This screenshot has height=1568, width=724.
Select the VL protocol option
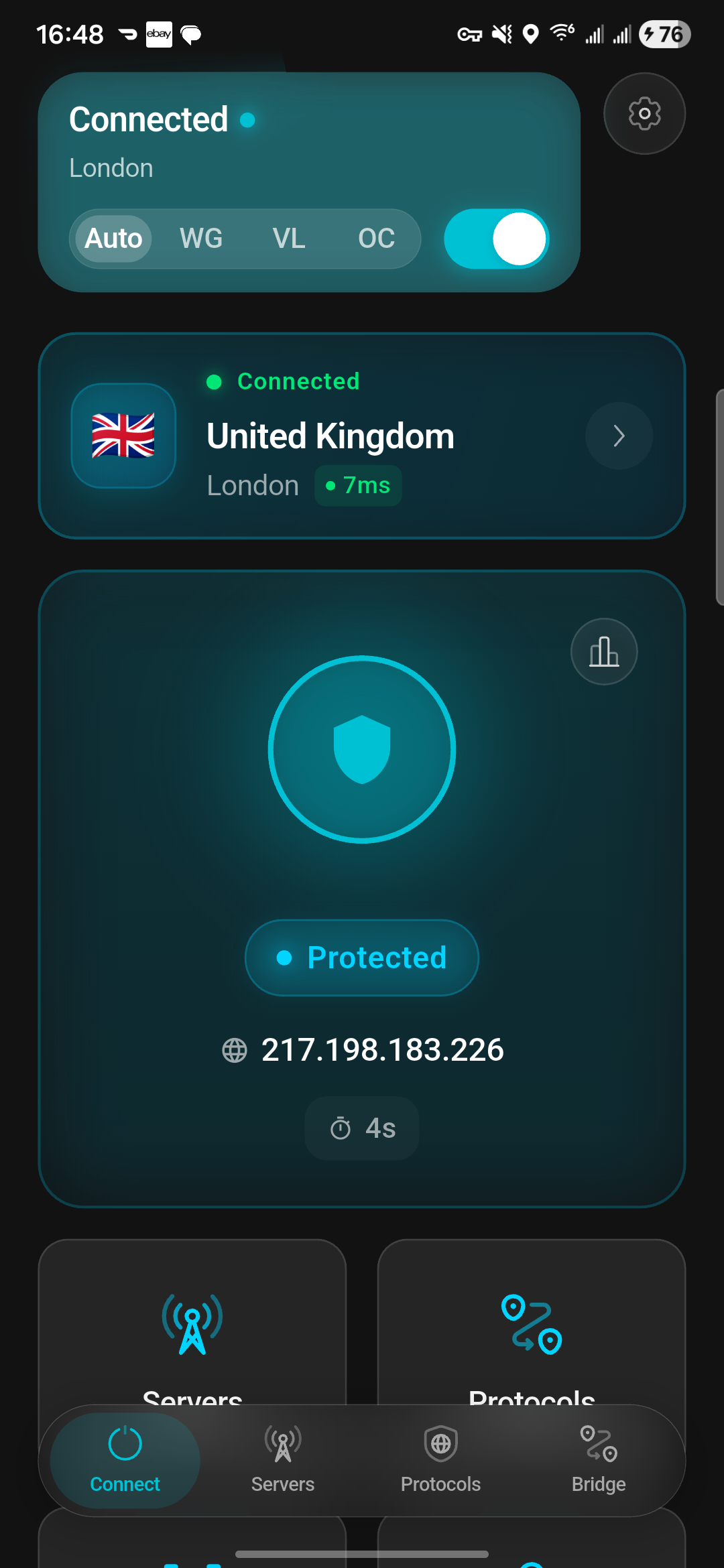click(289, 239)
